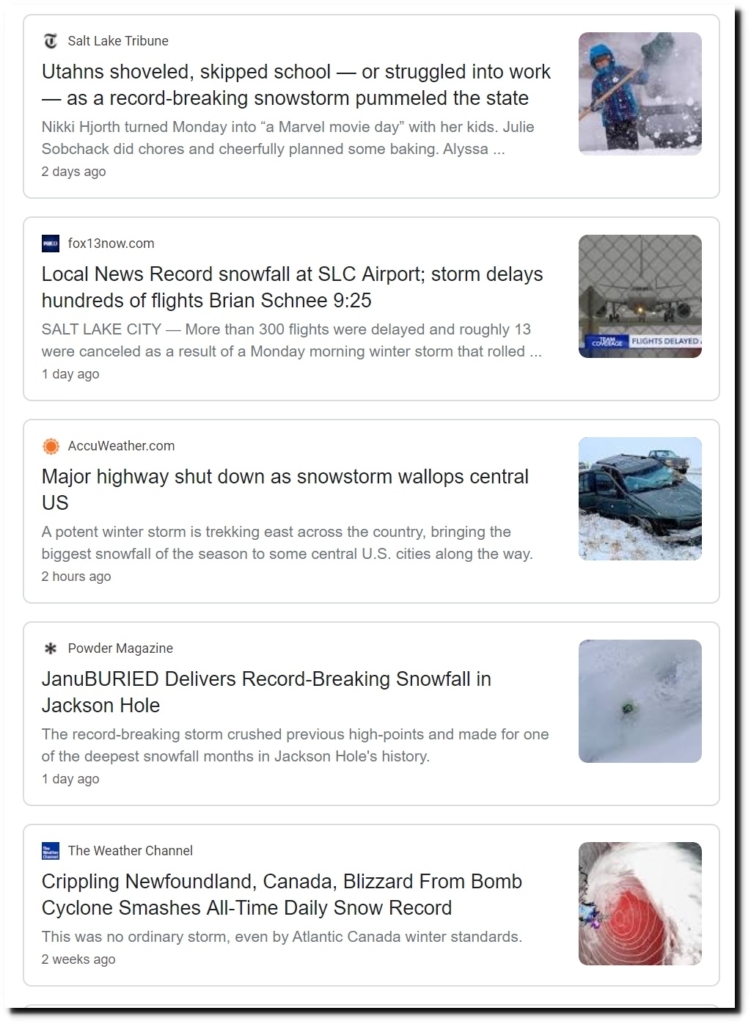The width and height of the screenshot is (751, 1024).
Task: Open the fox13now.com SLC Airport snowfall story
Action: click(x=292, y=287)
